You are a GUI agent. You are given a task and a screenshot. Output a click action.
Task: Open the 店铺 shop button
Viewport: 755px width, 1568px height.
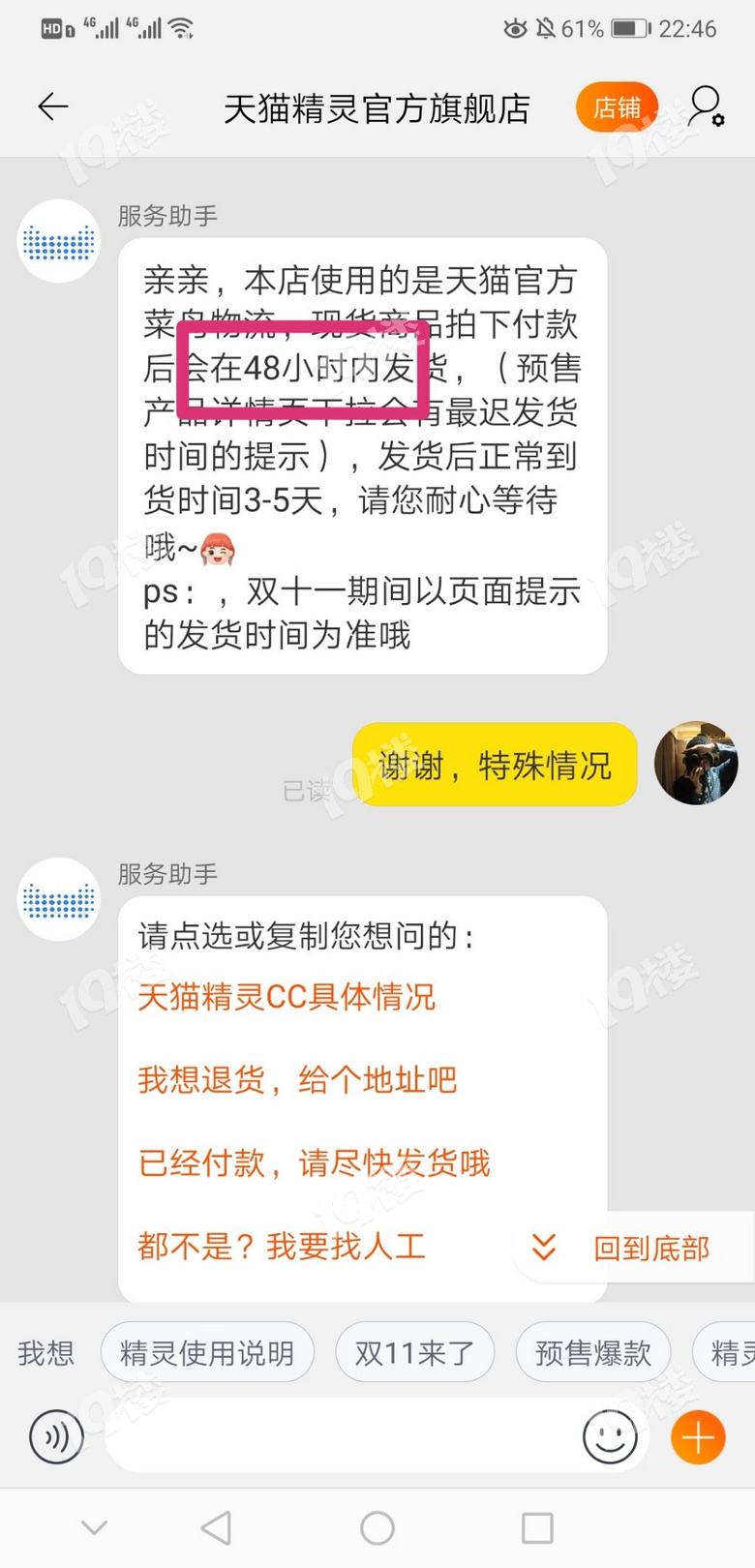617,107
